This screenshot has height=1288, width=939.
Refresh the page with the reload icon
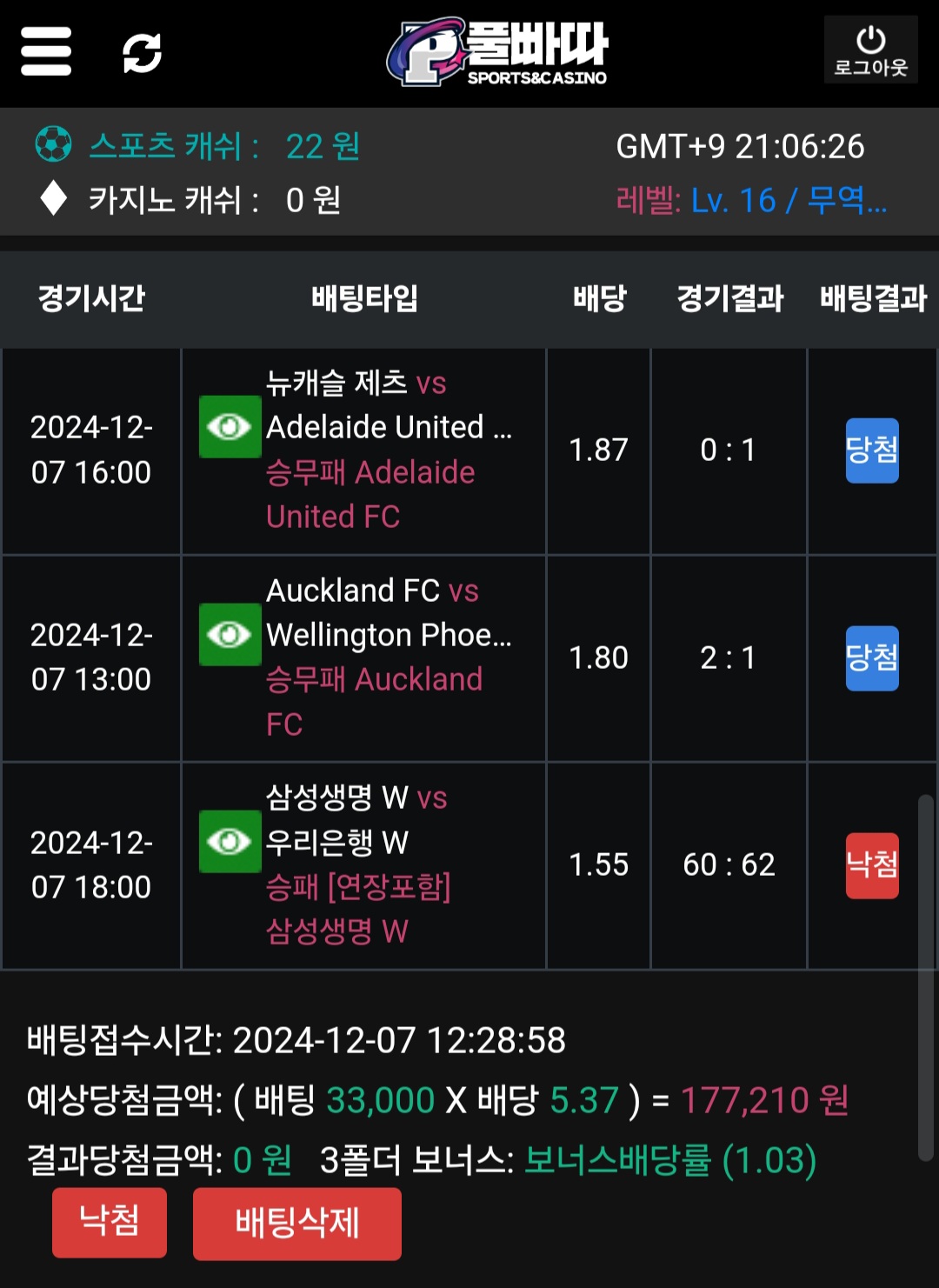(x=142, y=53)
